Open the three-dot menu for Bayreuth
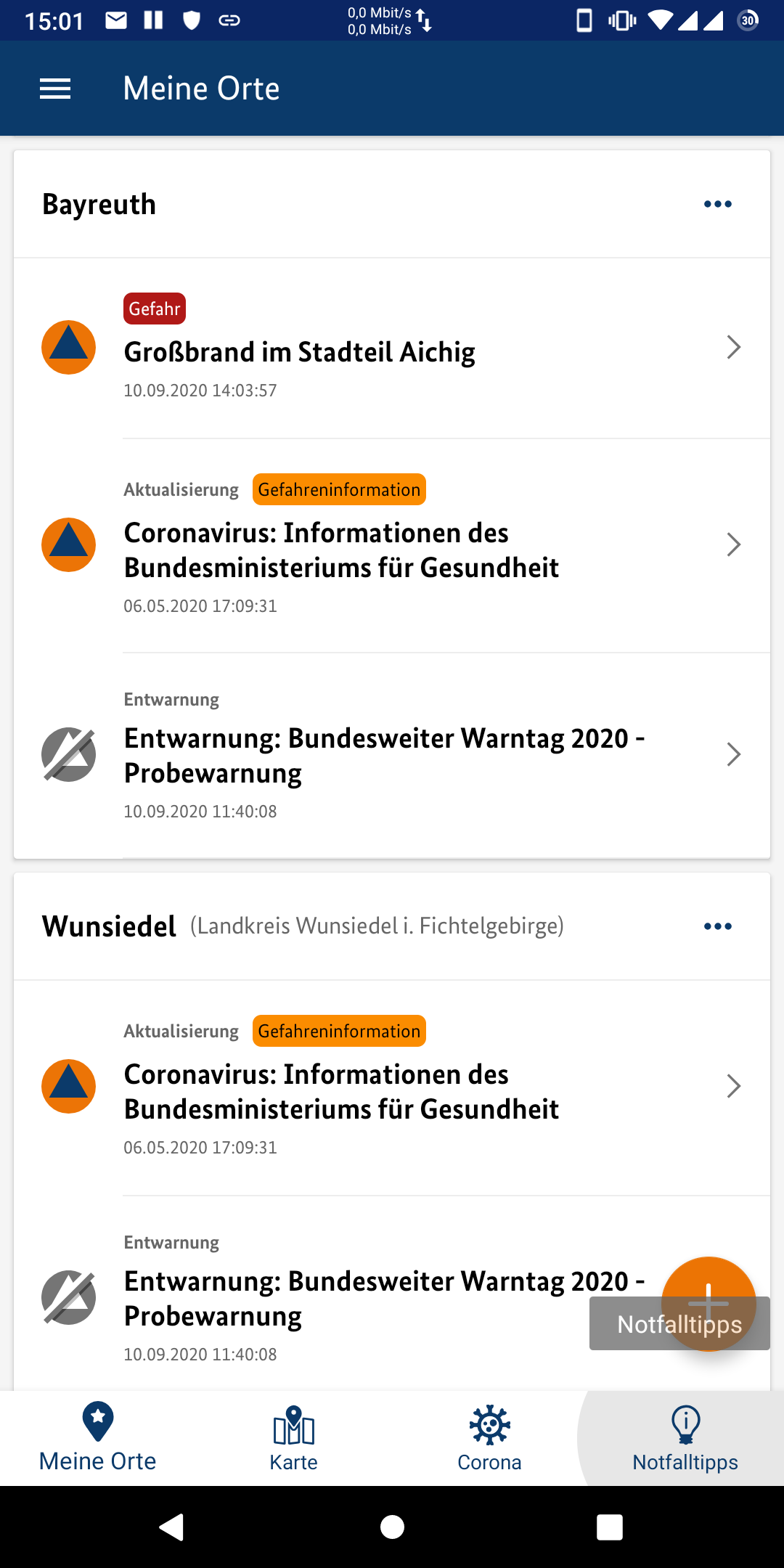 point(717,204)
